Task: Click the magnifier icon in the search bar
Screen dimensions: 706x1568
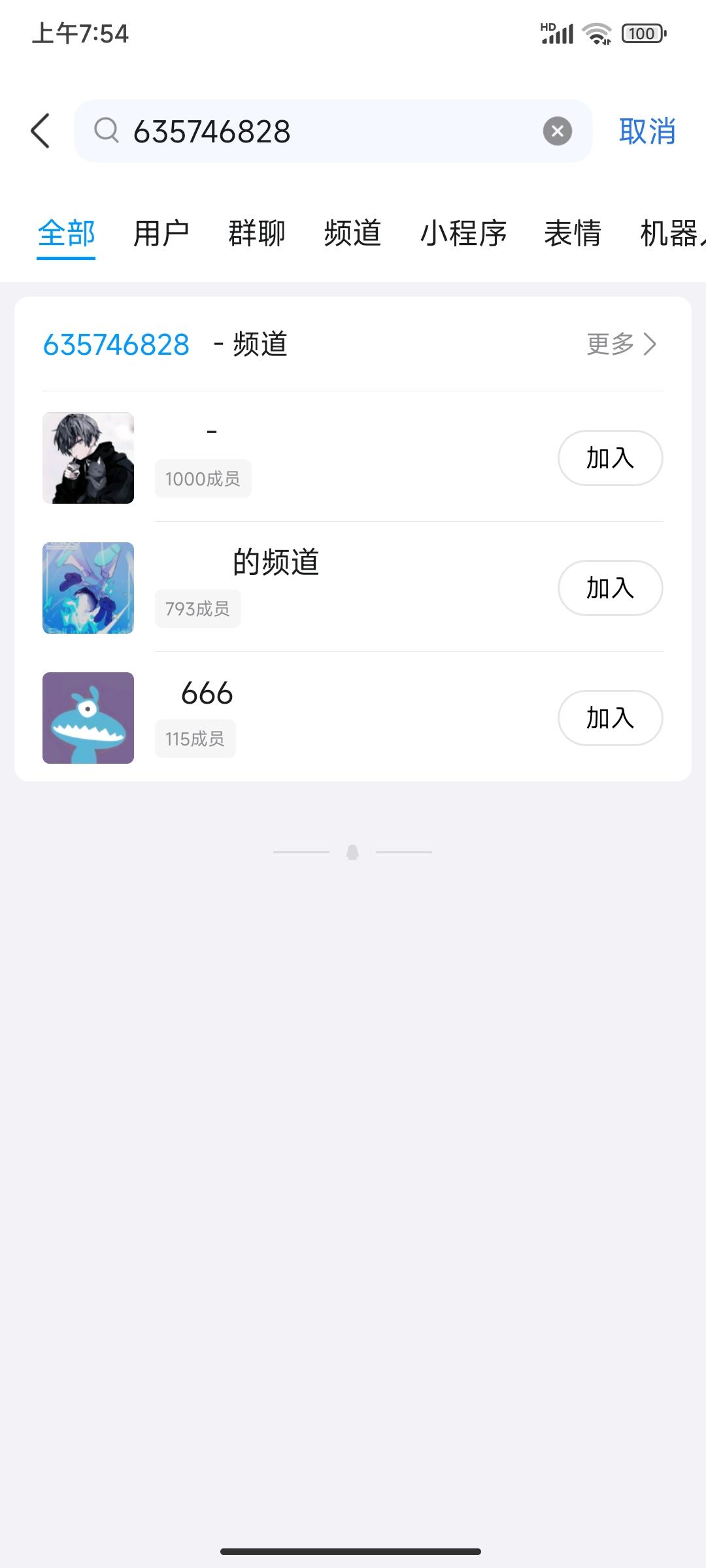Action: pos(107,131)
